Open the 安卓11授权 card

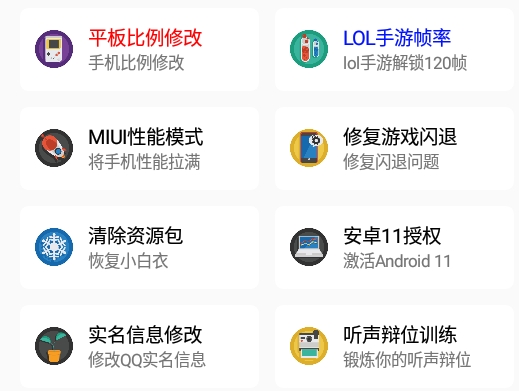394,247
